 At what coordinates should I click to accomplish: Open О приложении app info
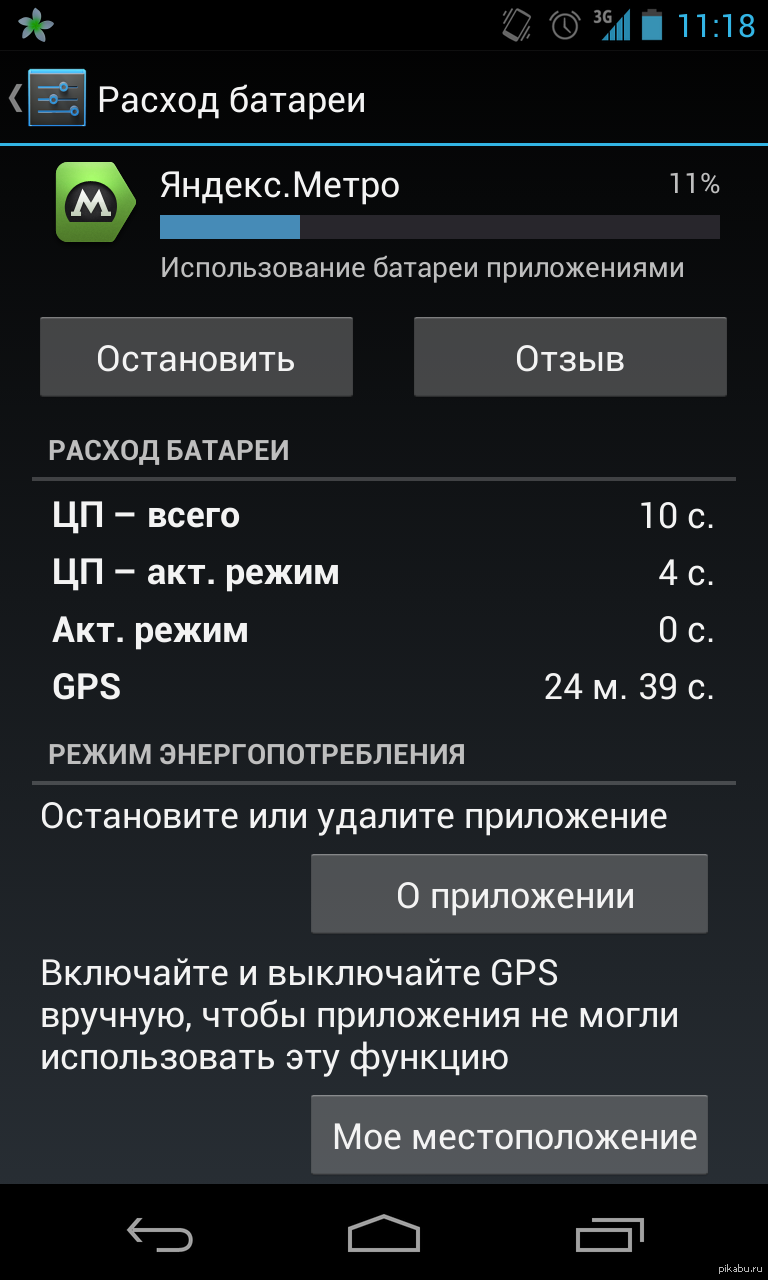(x=509, y=894)
